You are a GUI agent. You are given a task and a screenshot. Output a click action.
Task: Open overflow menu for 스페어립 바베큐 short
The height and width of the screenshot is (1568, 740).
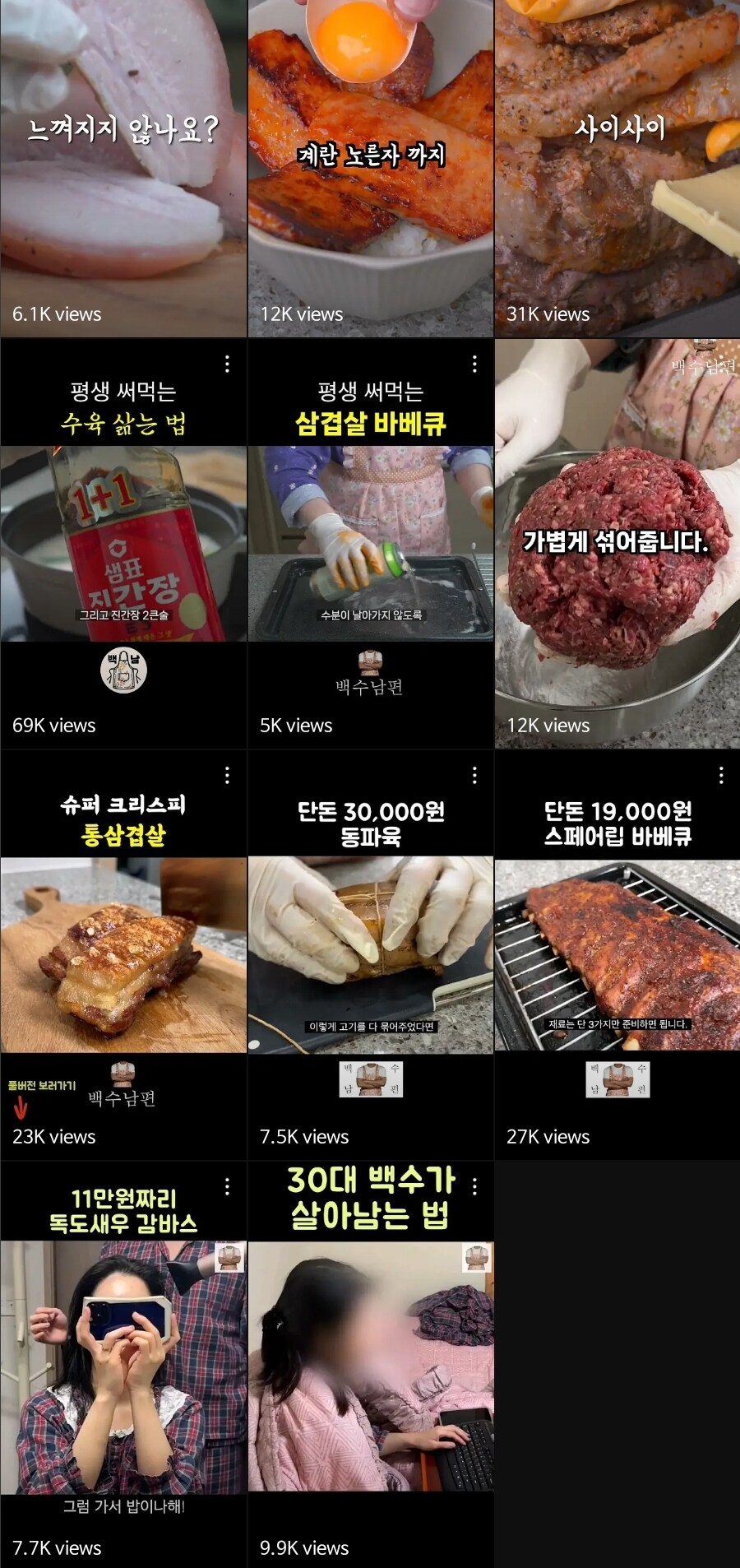(x=721, y=775)
